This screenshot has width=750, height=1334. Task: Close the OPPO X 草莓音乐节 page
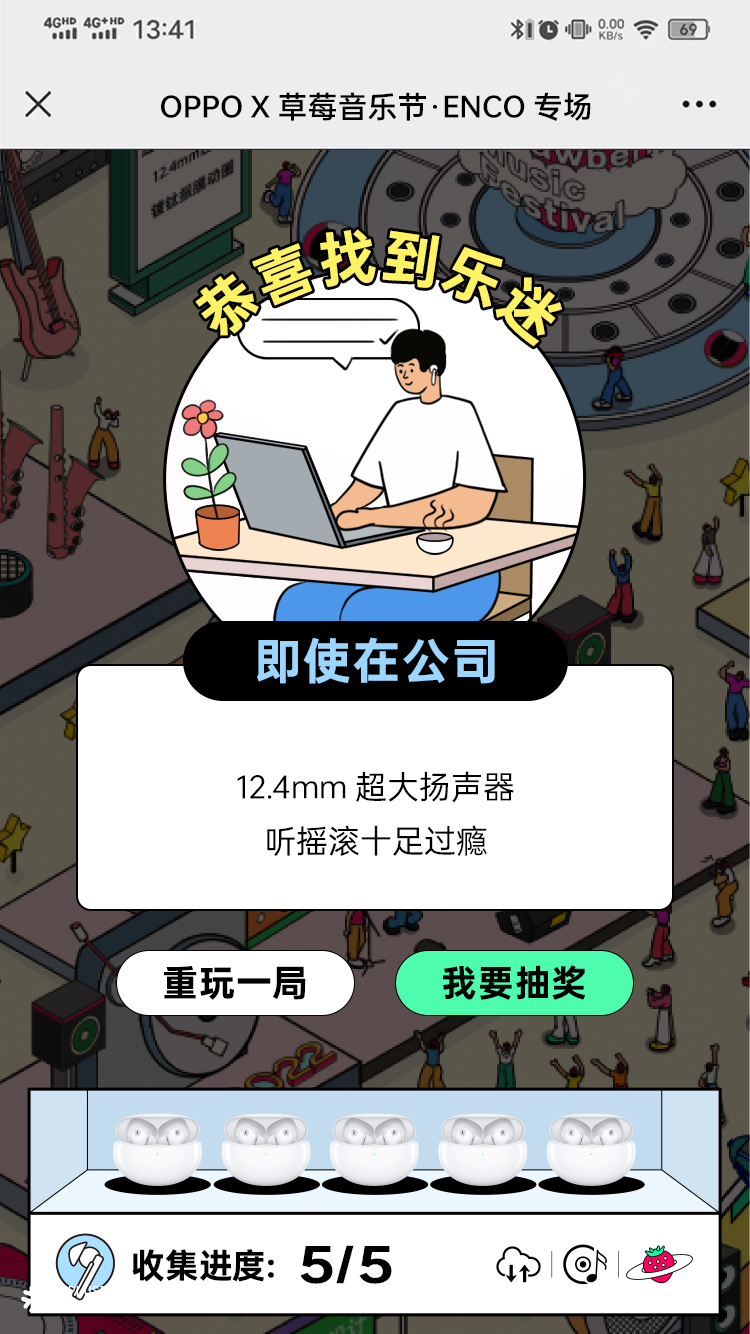point(38,105)
